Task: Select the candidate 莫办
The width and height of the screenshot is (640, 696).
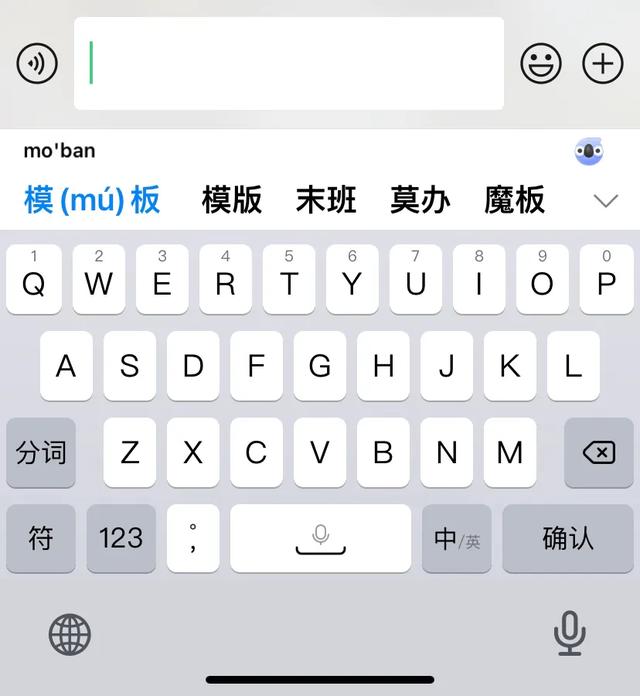Action: (x=420, y=200)
